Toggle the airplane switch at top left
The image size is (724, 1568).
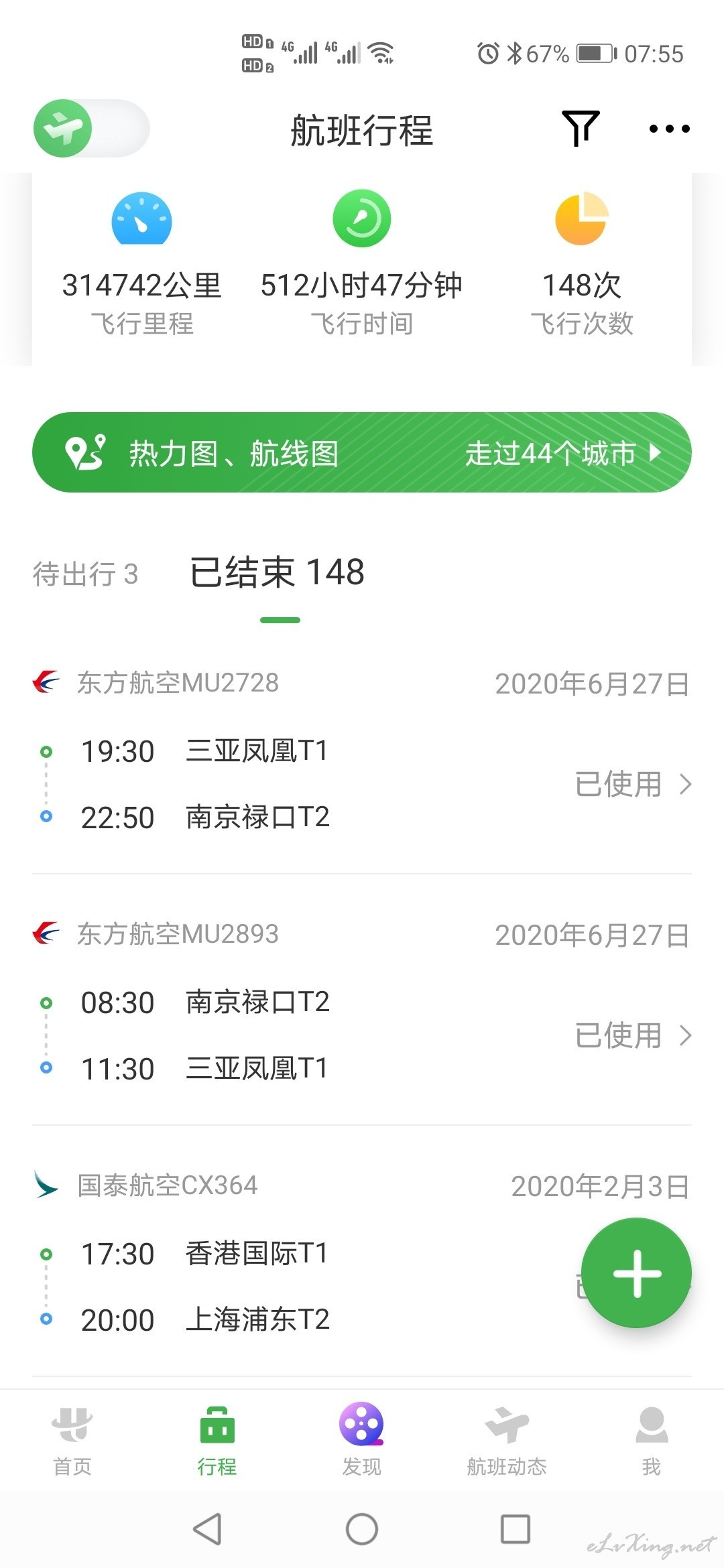click(91, 129)
